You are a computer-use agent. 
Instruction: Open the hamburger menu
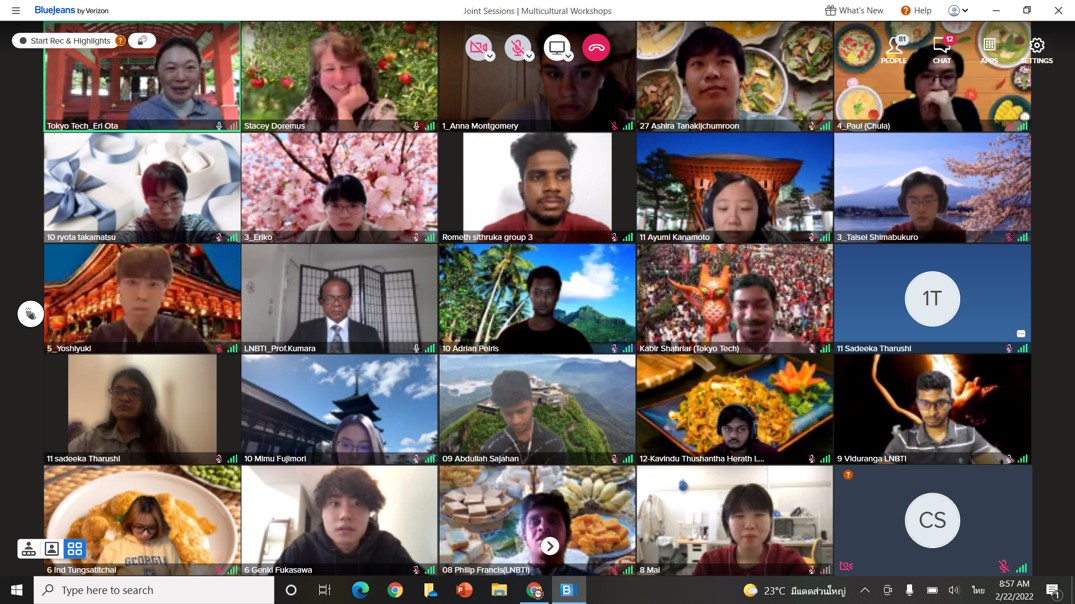tap(16, 11)
